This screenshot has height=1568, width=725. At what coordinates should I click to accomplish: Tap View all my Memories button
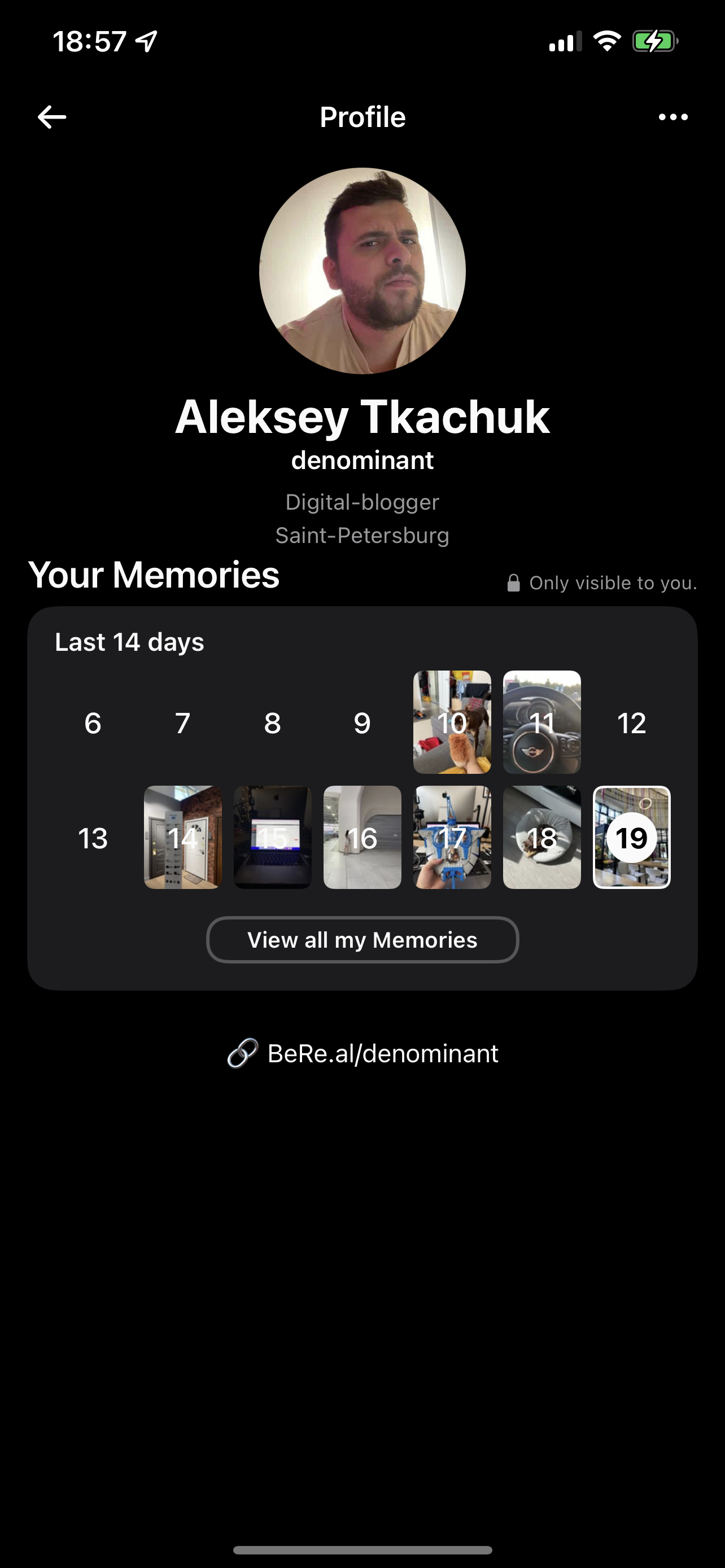point(362,940)
